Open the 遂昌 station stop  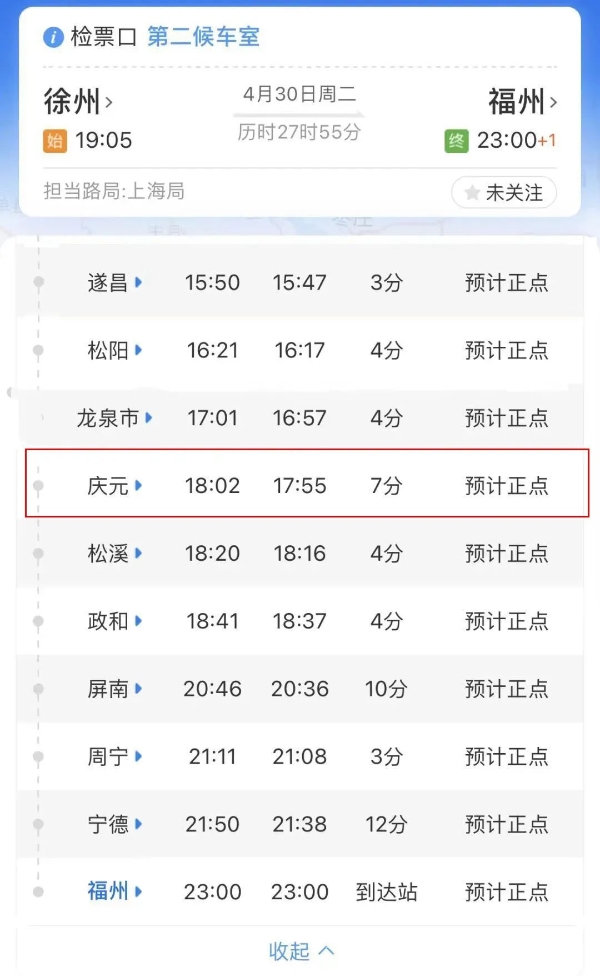[114, 283]
